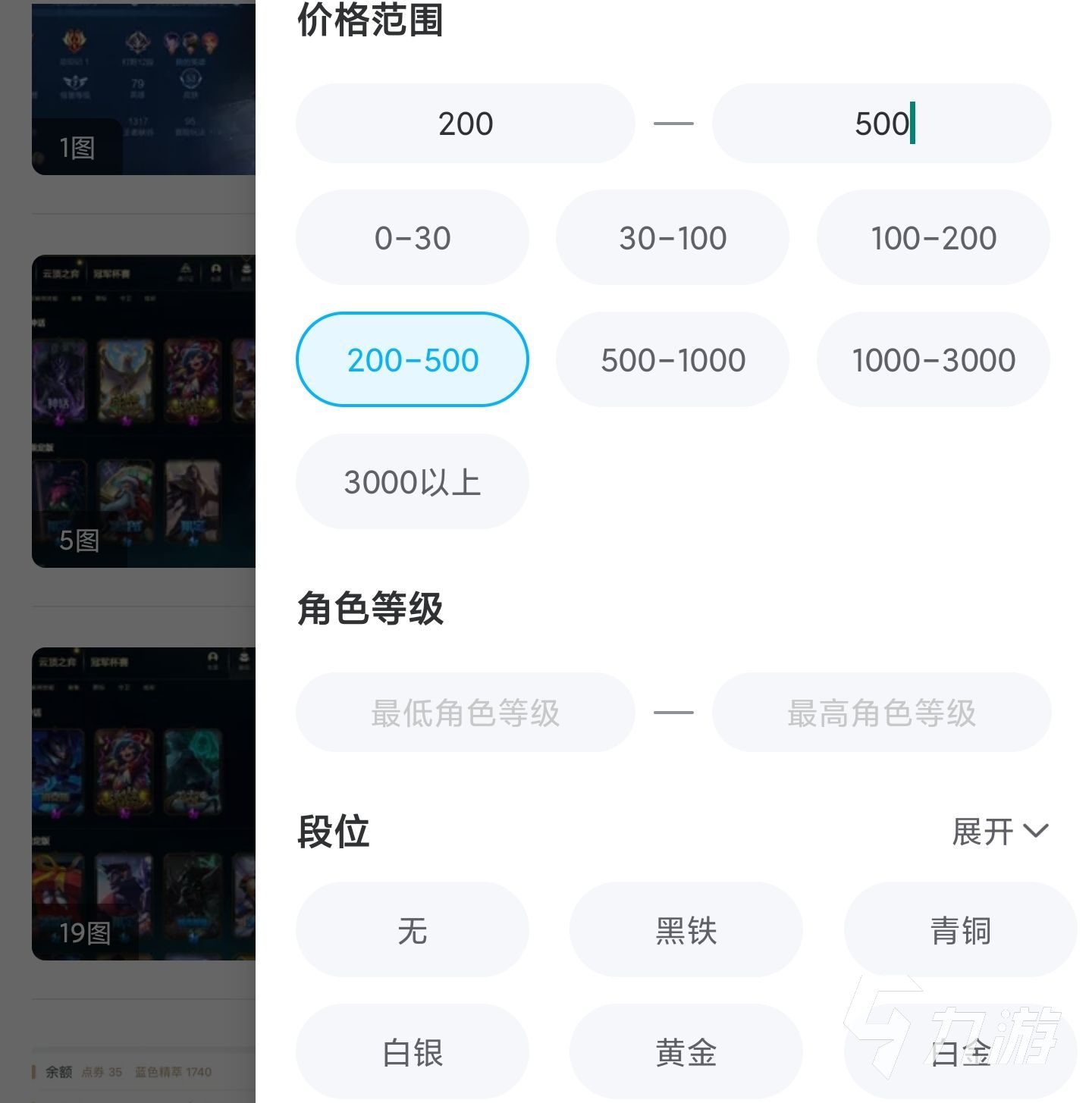The width and height of the screenshot is (1092, 1103).
Task: Select the 0-30 price range chip
Action: tap(412, 238)
